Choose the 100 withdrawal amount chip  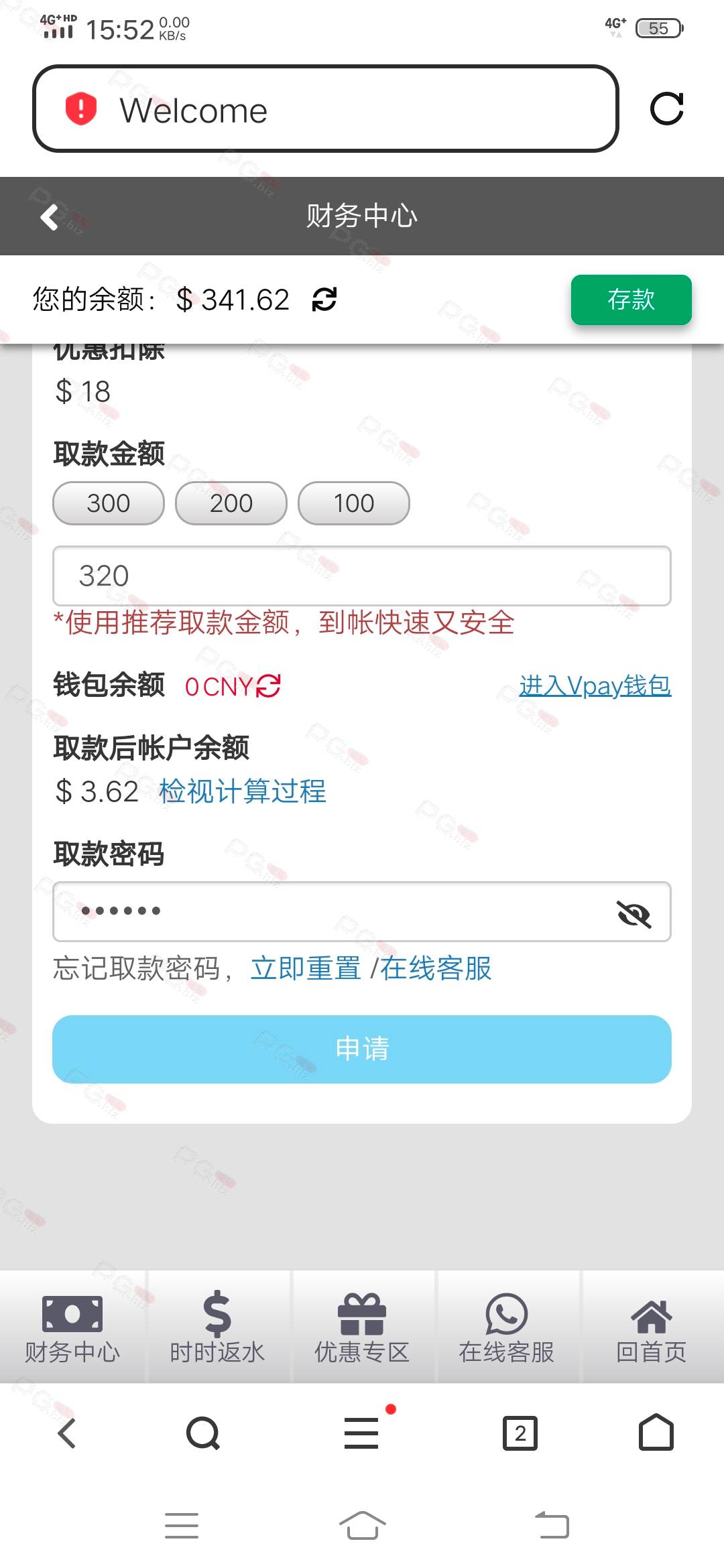354,503
